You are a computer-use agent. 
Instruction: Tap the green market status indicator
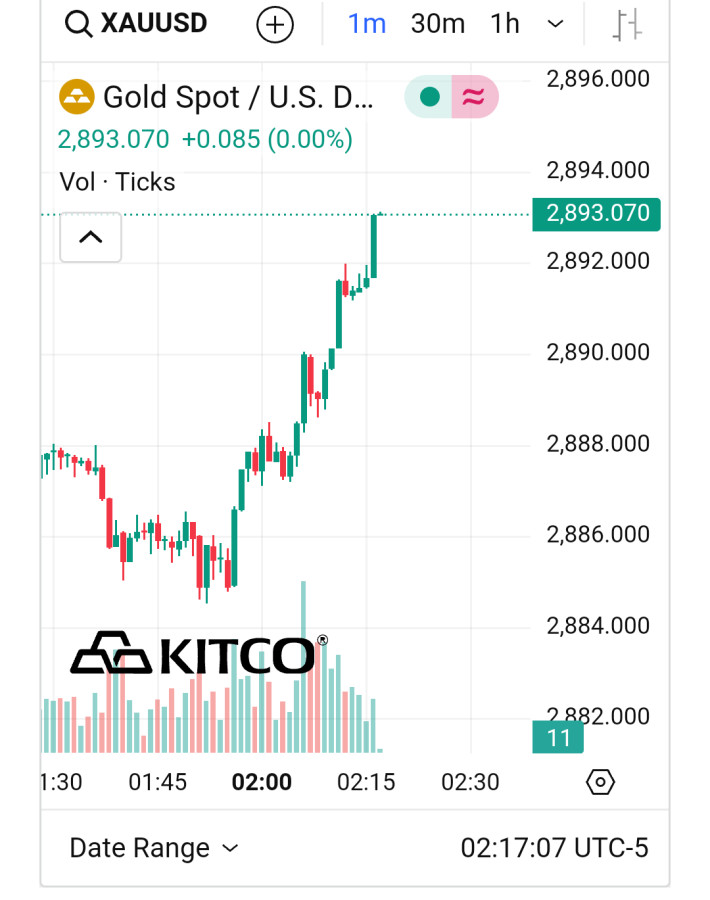coord(430,97)
